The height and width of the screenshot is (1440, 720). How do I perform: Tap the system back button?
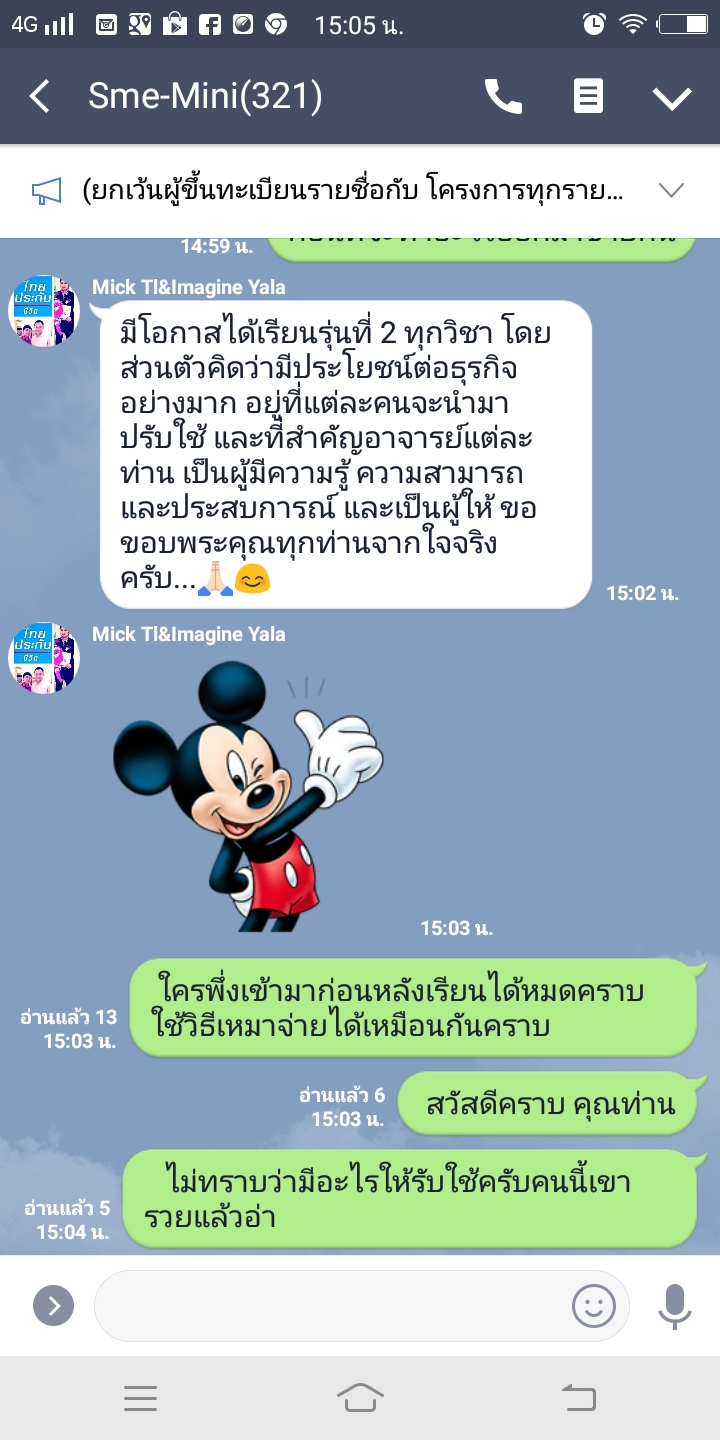tap(579, 1398)
